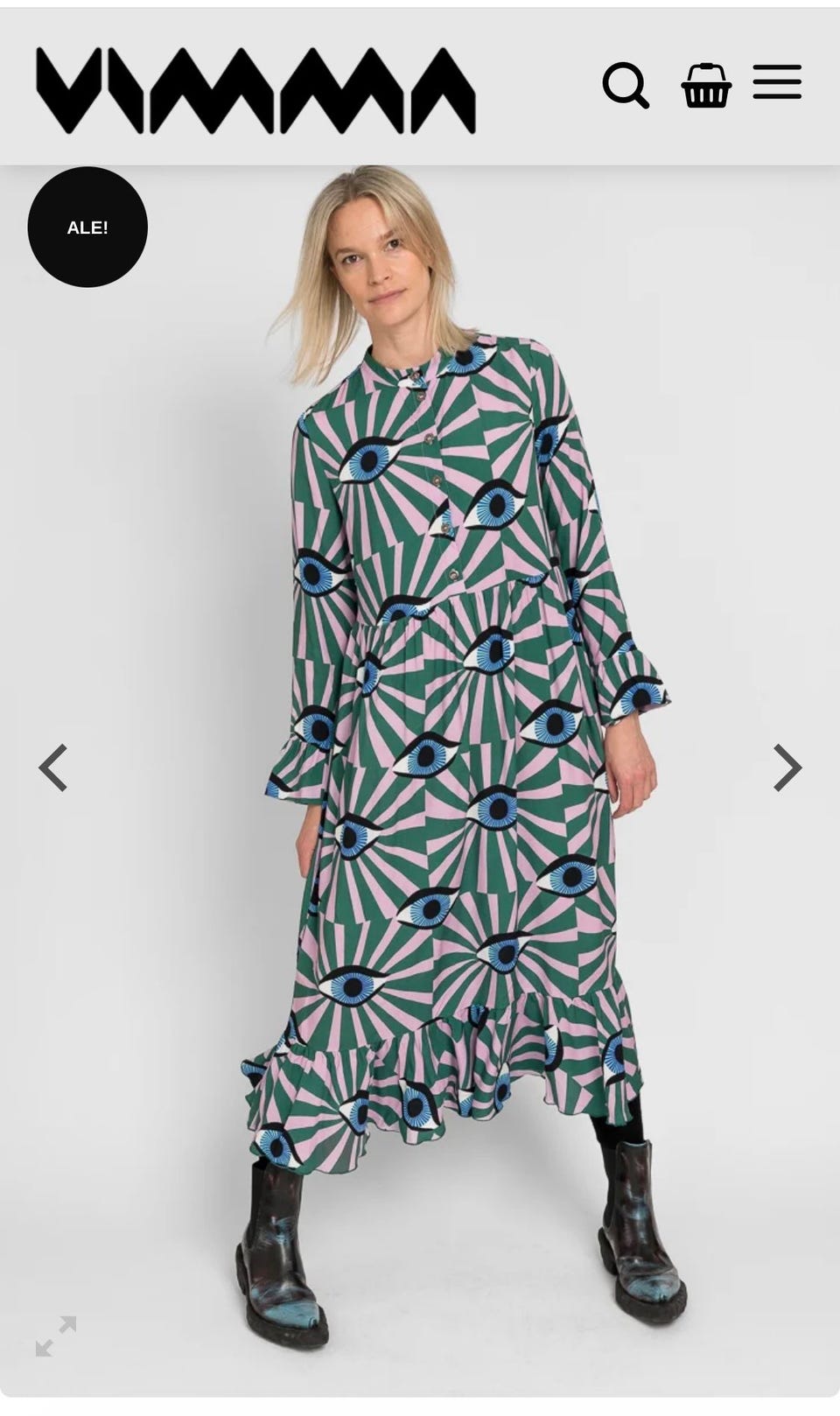The height and width of the screenshot is (1416, 840).
Task: Open the hamburger menu
Action: tap(777, 82)
